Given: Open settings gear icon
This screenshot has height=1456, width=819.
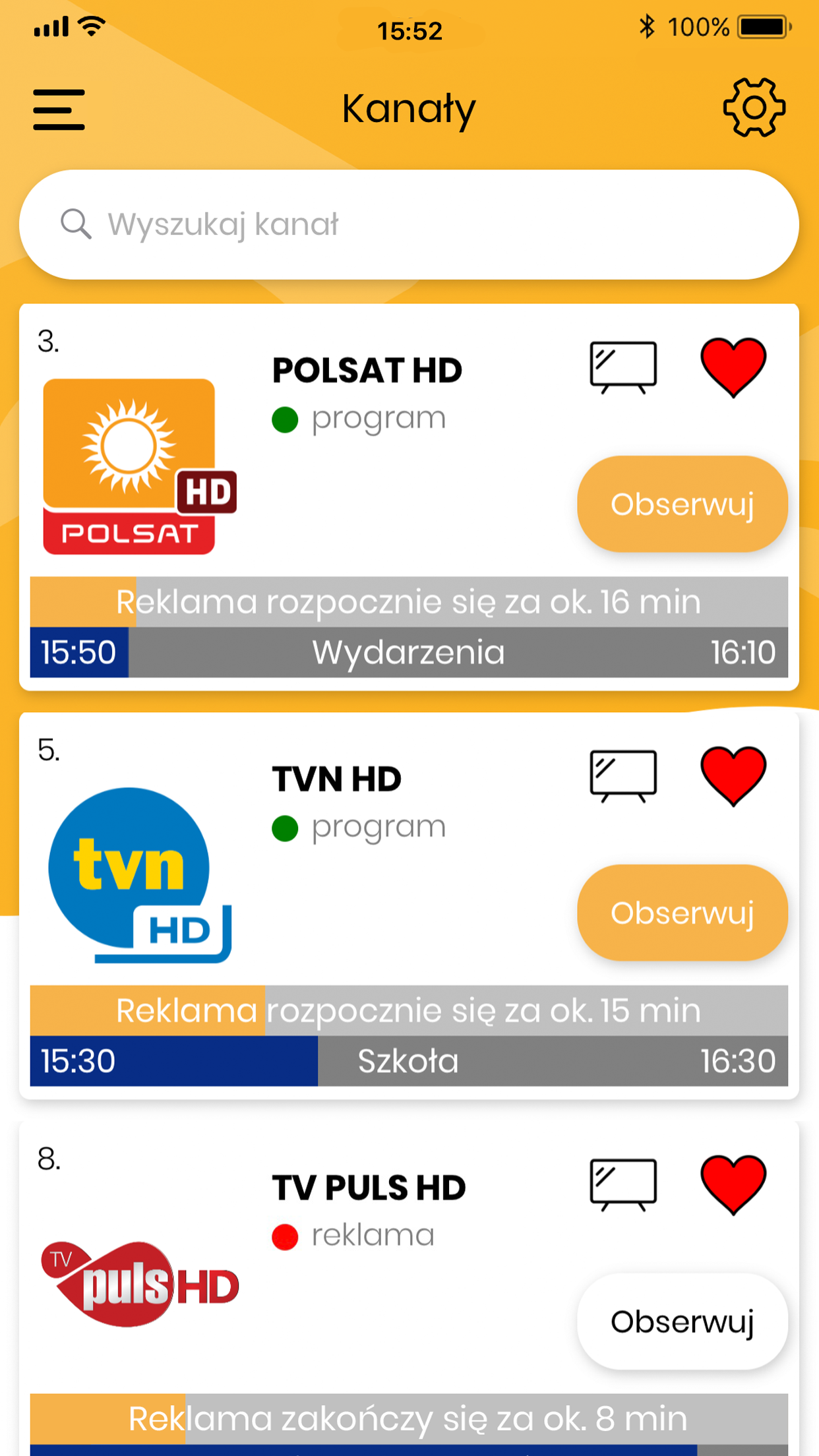Looking at the screenshot, I should pyautogui.click(x=754, y=107).
